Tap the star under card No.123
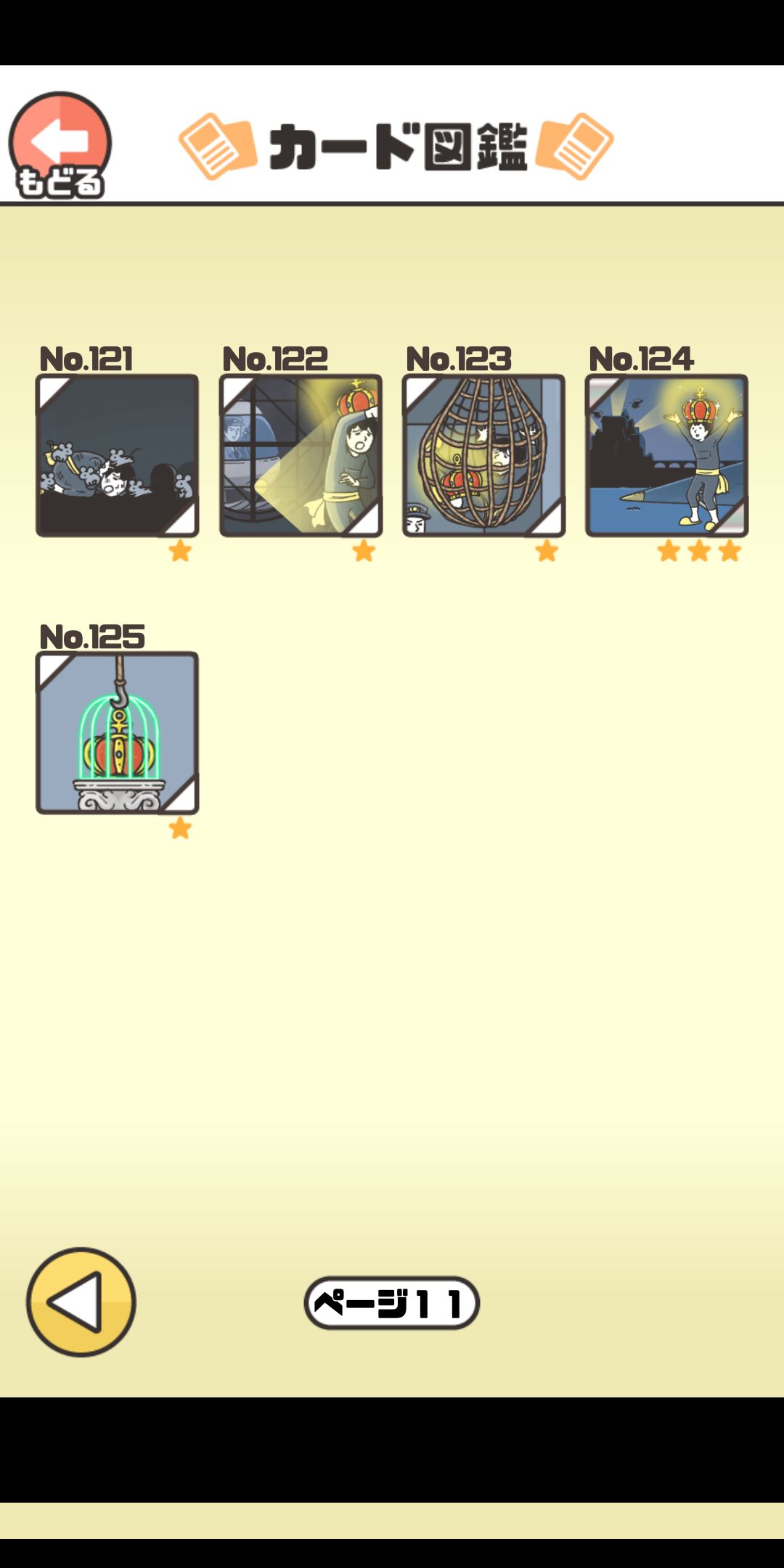 click(544, 552)
